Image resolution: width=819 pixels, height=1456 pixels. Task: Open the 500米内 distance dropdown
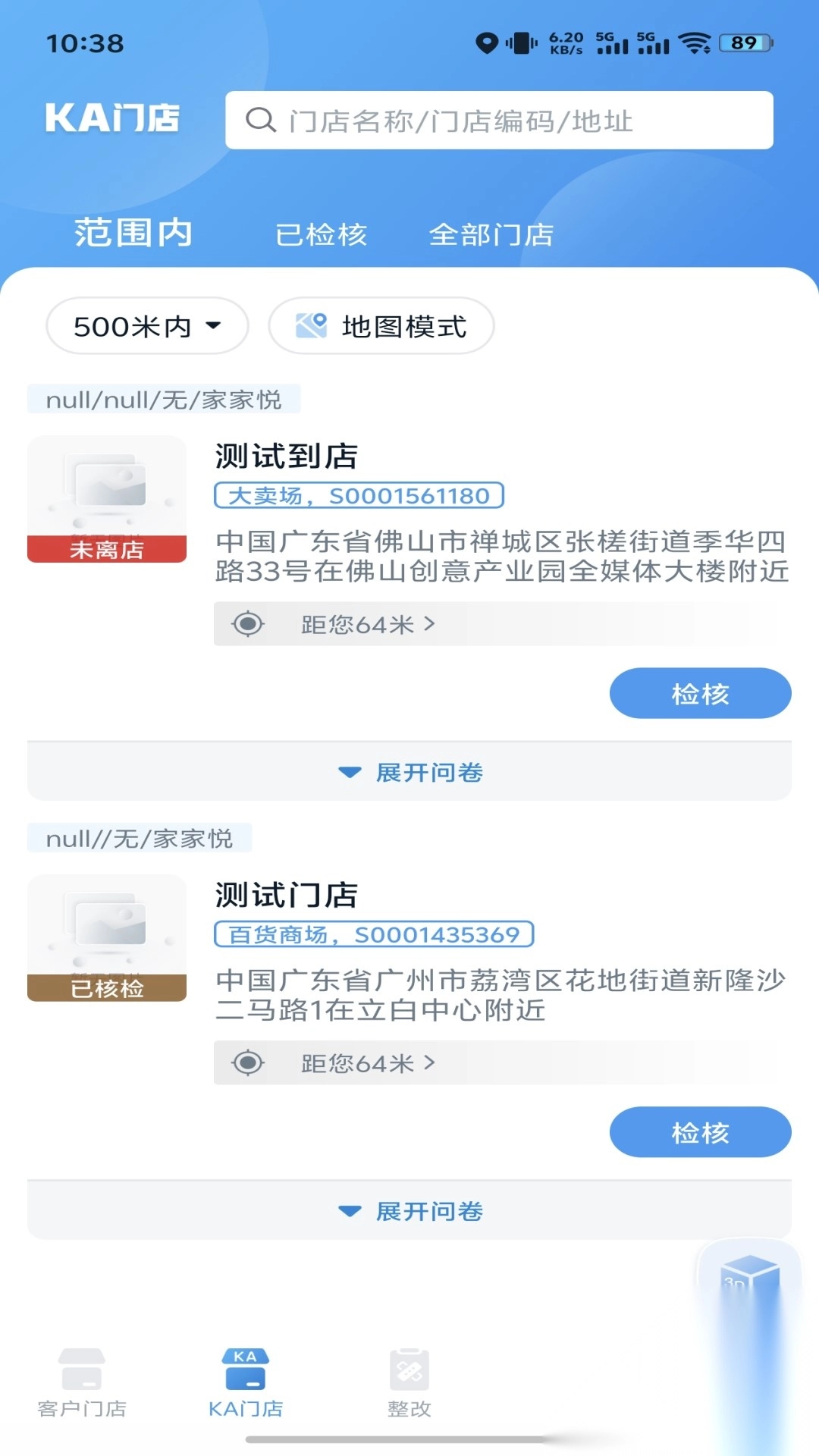146,326
